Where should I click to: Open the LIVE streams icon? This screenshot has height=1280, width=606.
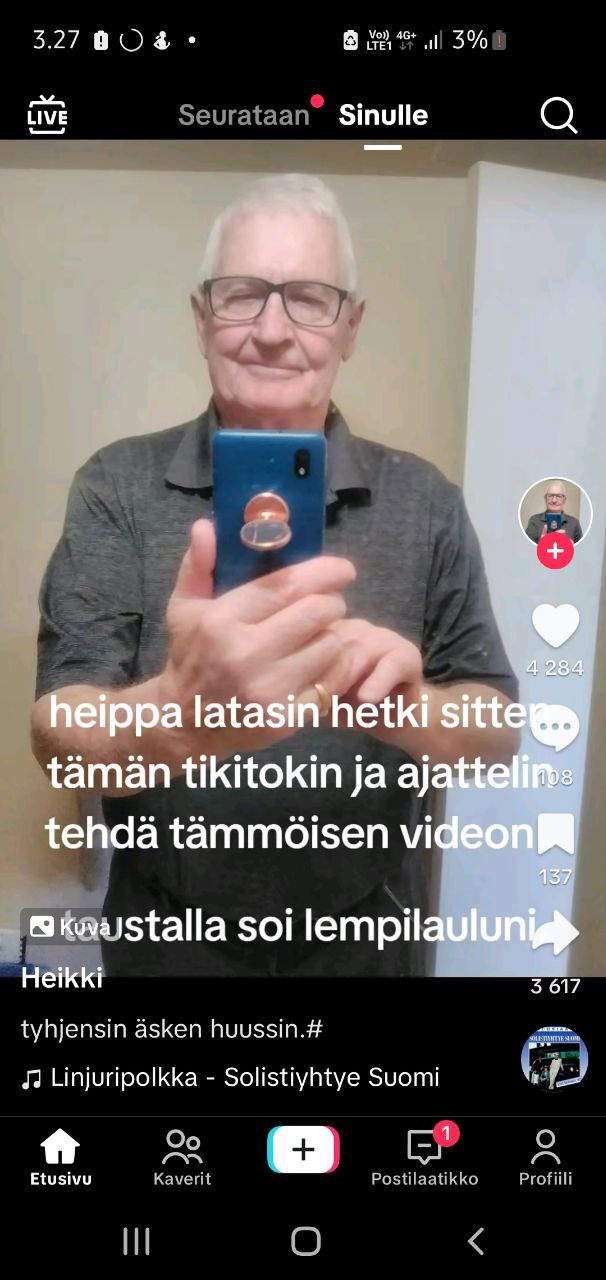point(47,115)
